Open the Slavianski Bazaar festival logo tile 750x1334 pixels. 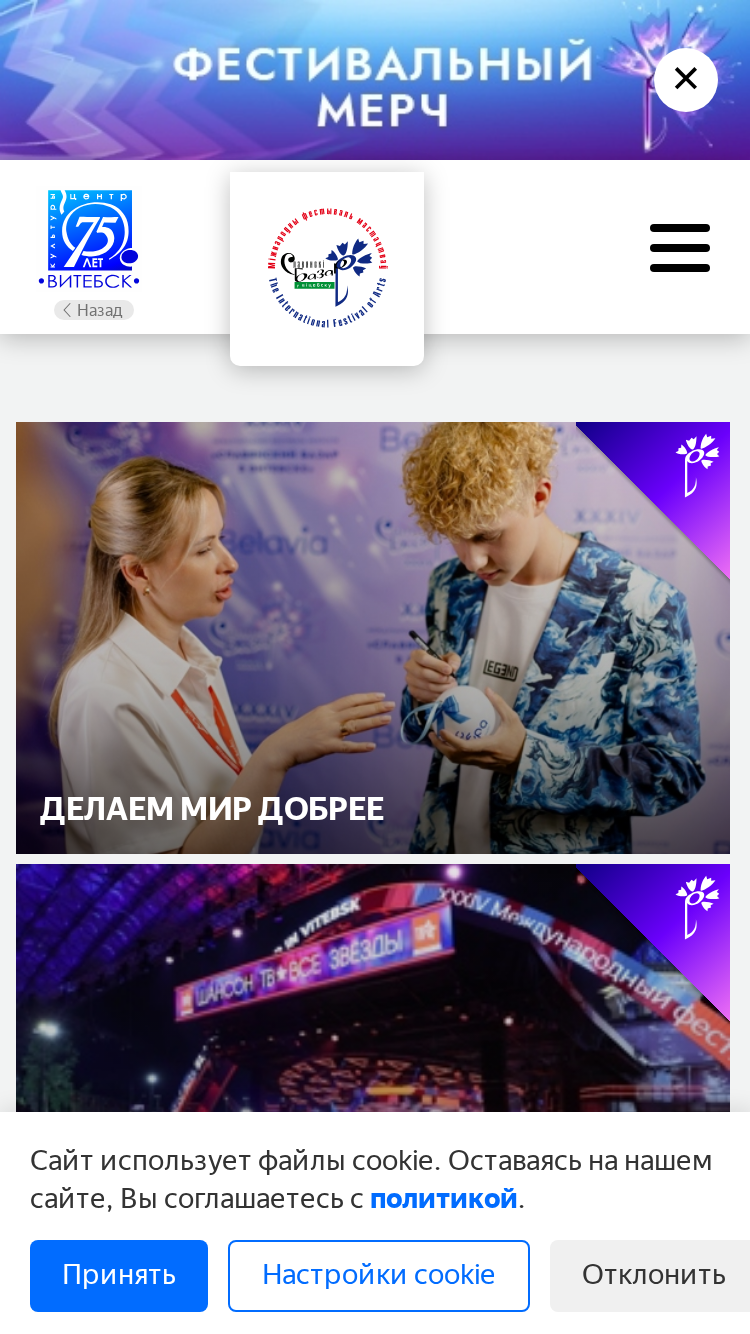click(327, 269)
